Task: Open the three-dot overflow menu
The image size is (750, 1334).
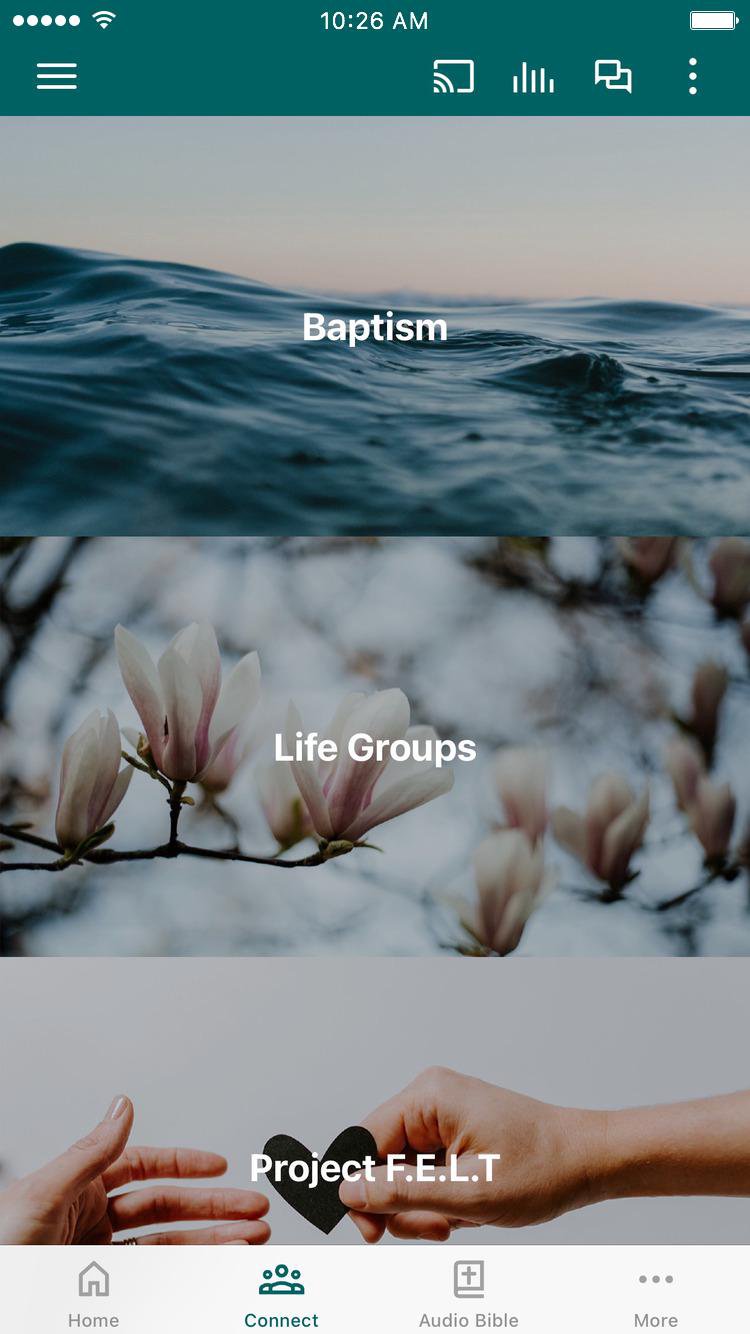Action: (x=692, y=77)
